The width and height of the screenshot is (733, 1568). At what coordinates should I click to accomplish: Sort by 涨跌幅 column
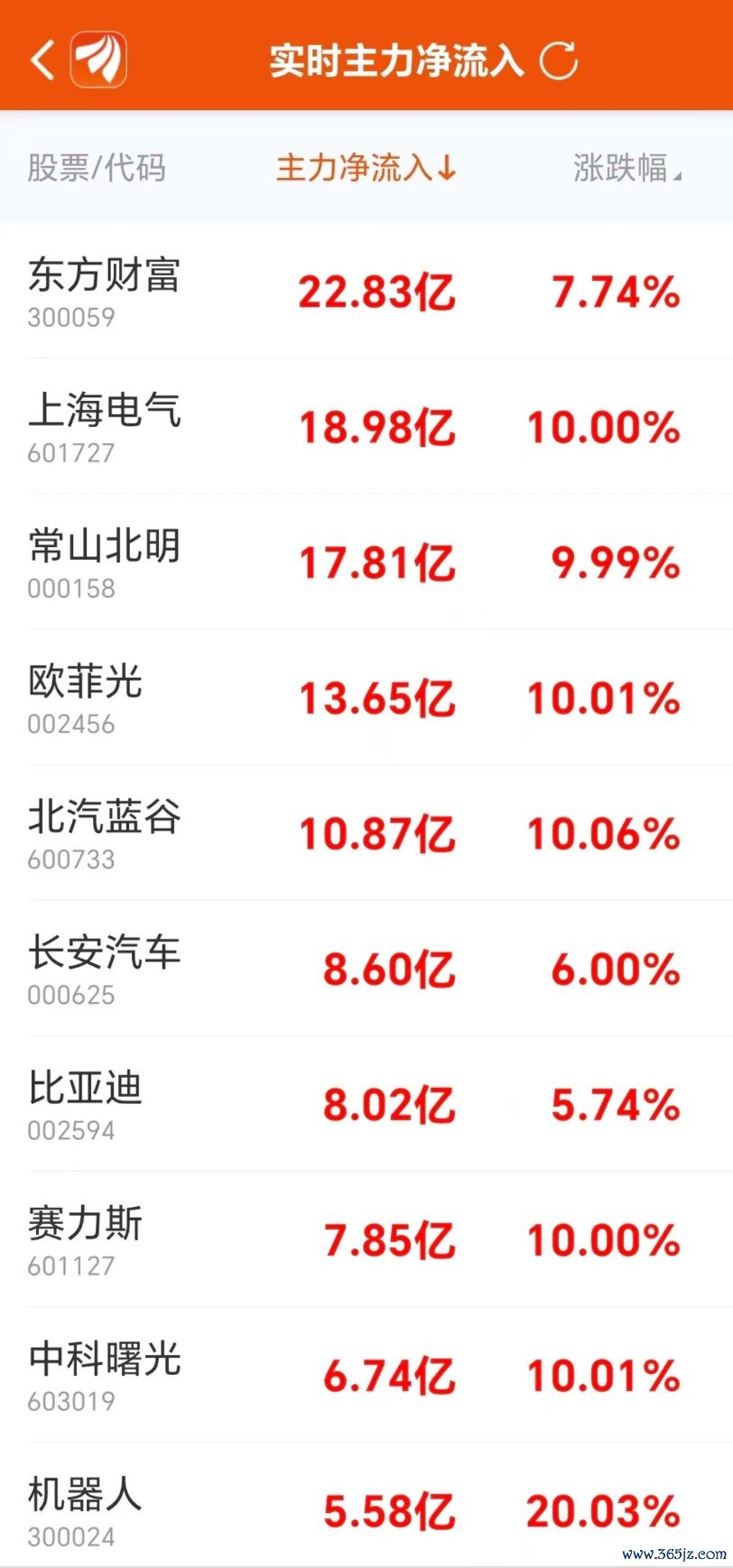627,168
